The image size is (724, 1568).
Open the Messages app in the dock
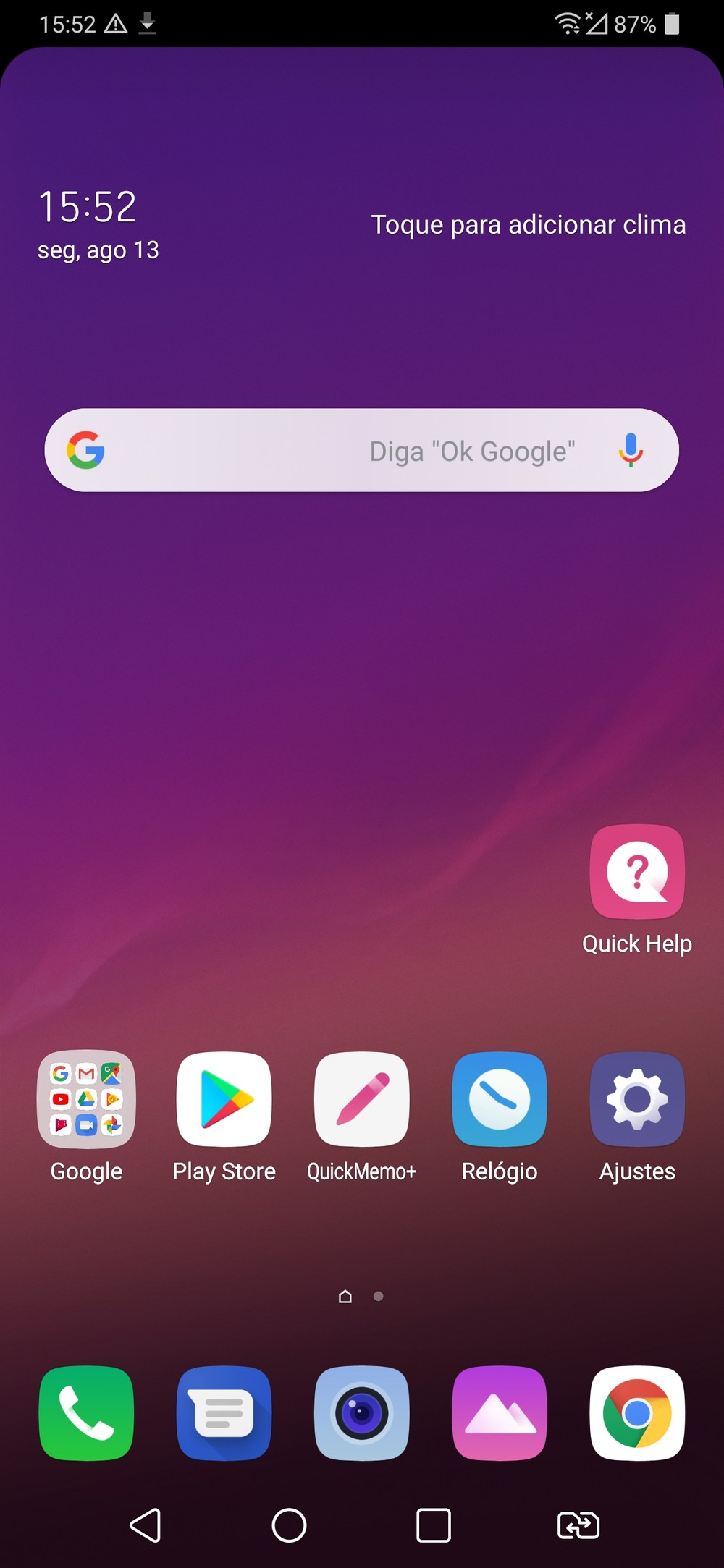(224, 1413)
